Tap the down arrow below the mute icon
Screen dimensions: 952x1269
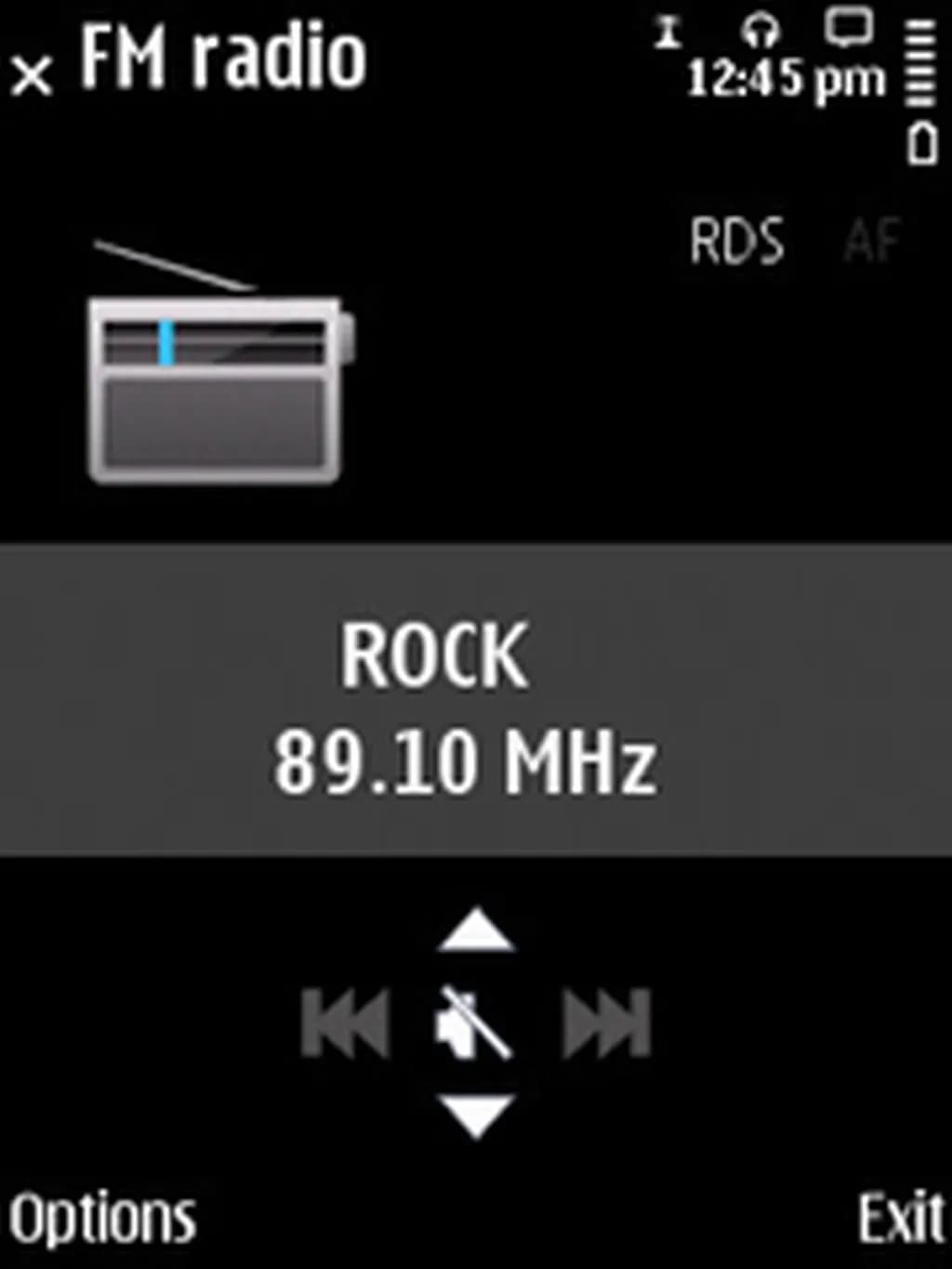click(476, 1115)
